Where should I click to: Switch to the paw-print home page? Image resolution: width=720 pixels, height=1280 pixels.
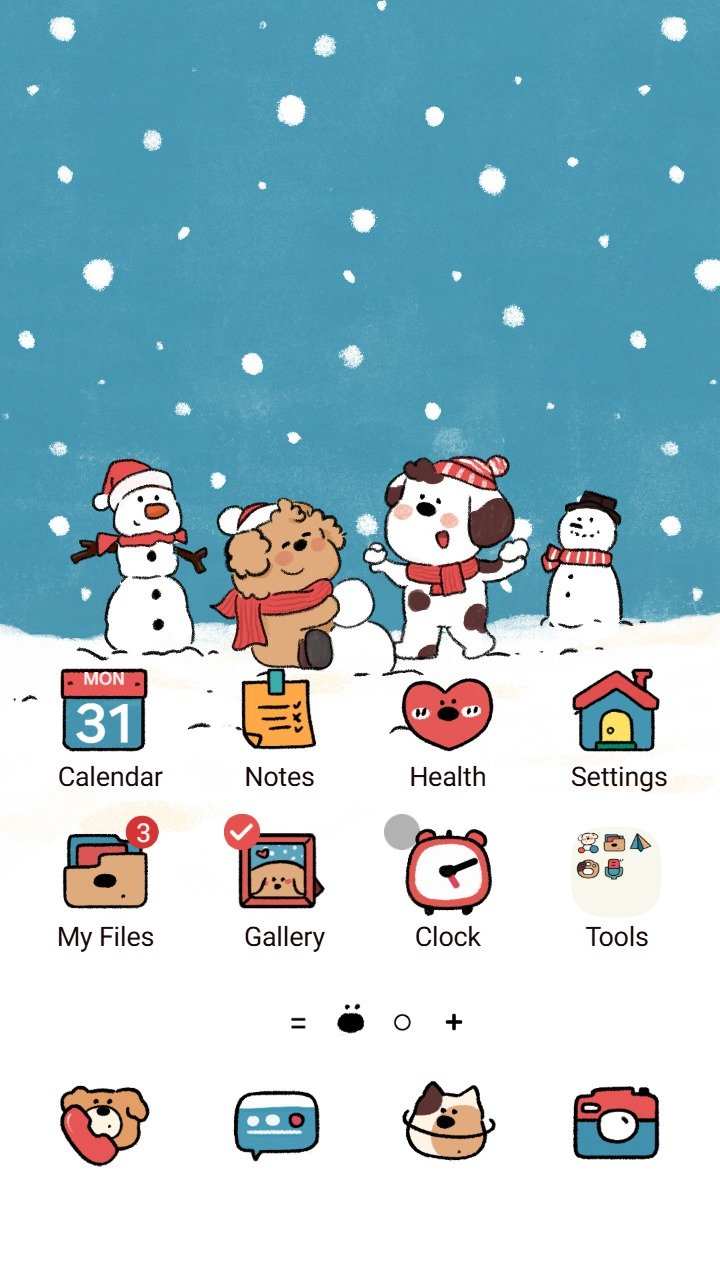350,1020
